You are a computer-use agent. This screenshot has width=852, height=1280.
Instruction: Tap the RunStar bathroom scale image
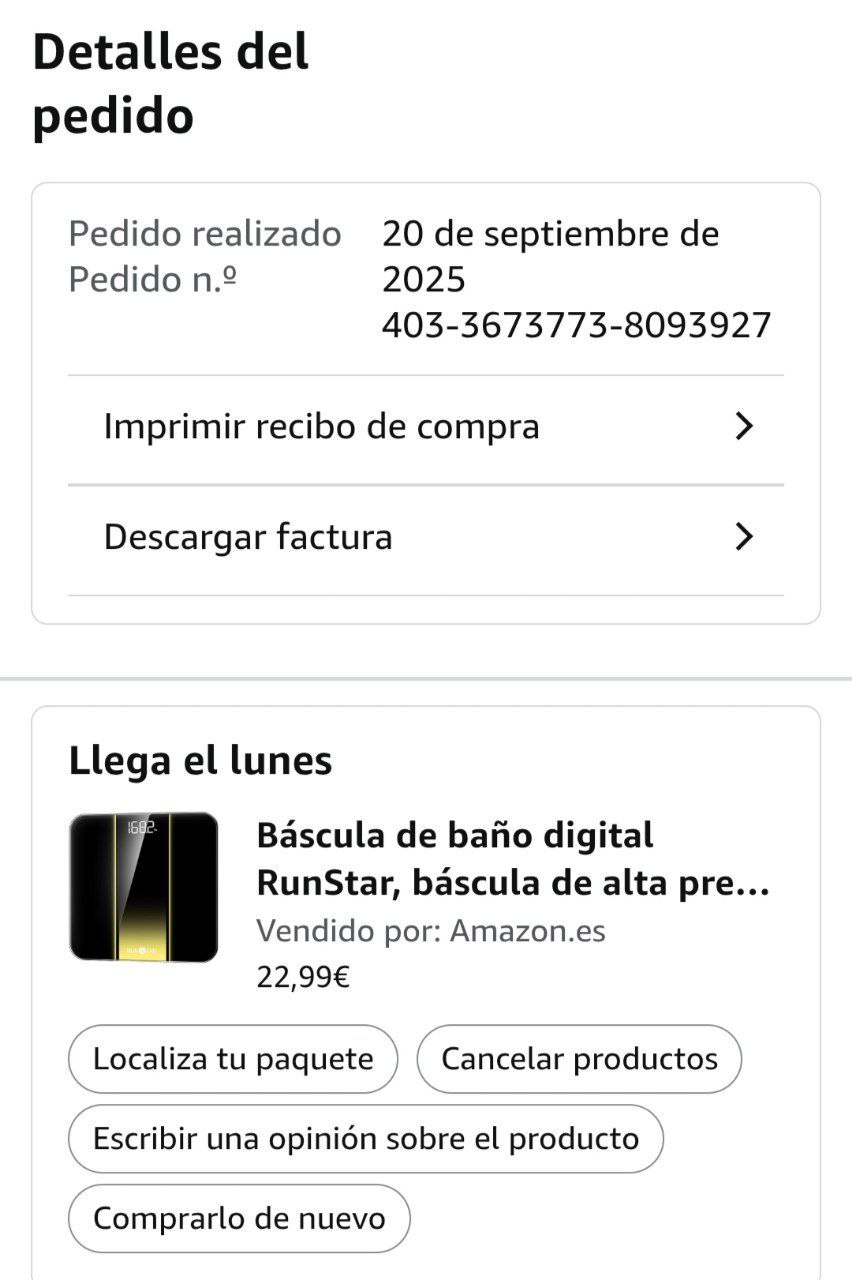[x=143, y=887]
